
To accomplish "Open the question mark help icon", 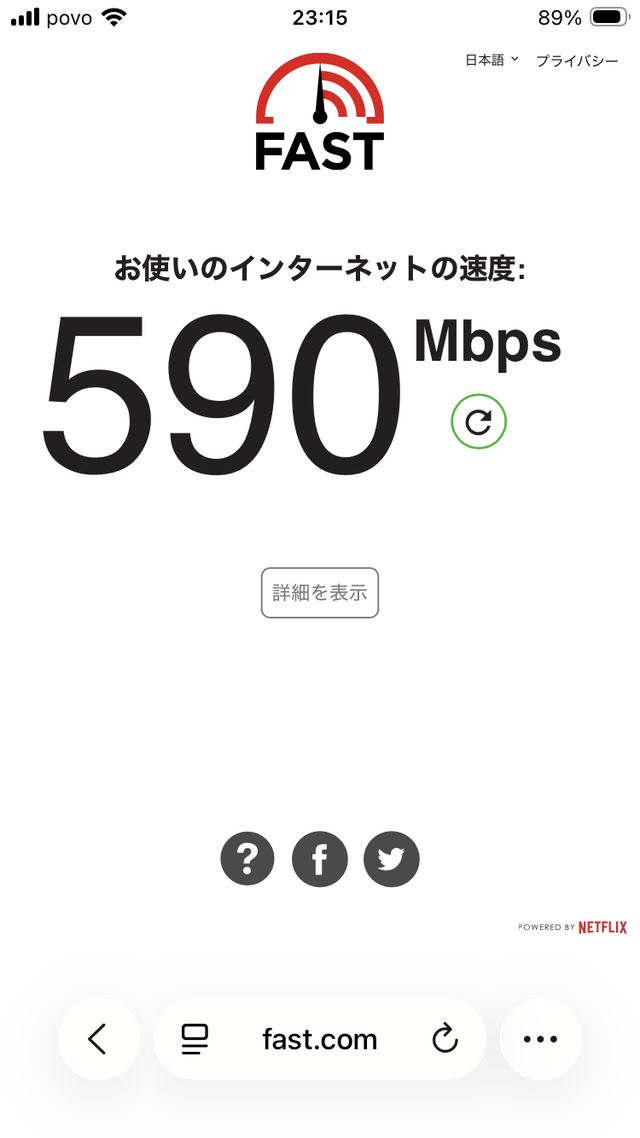I will coord(247,858).
